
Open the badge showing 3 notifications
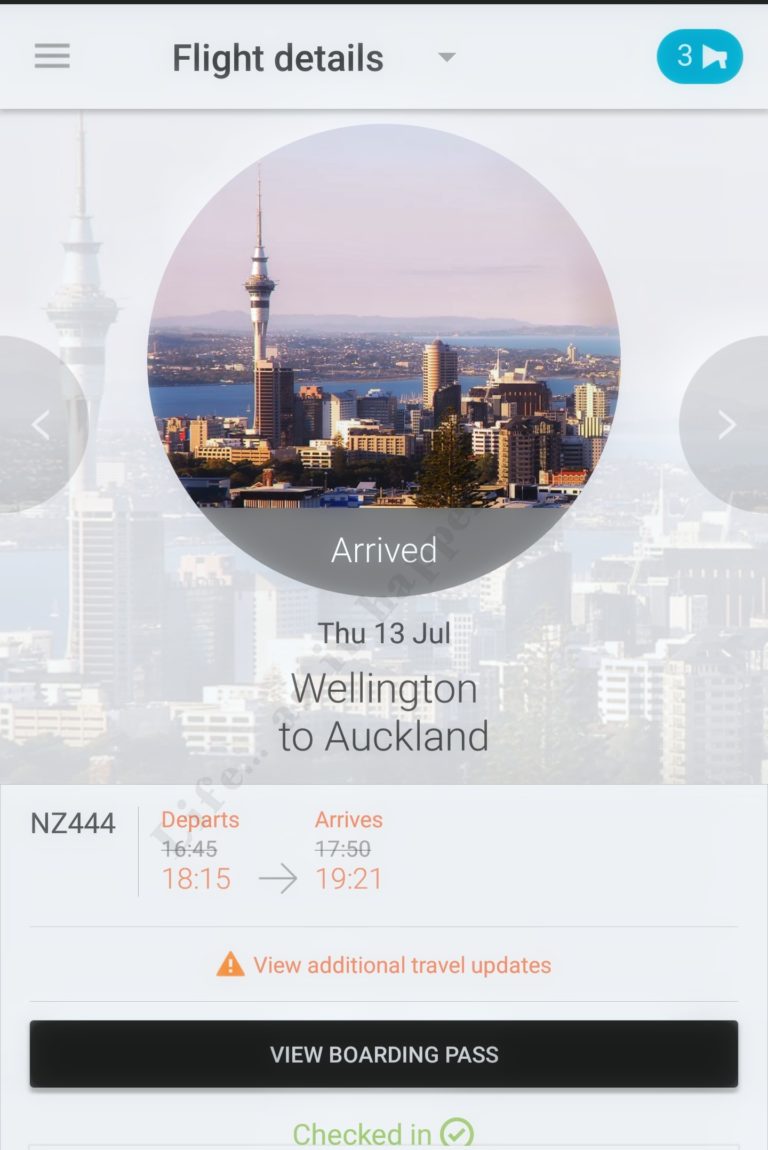(699, 57)
